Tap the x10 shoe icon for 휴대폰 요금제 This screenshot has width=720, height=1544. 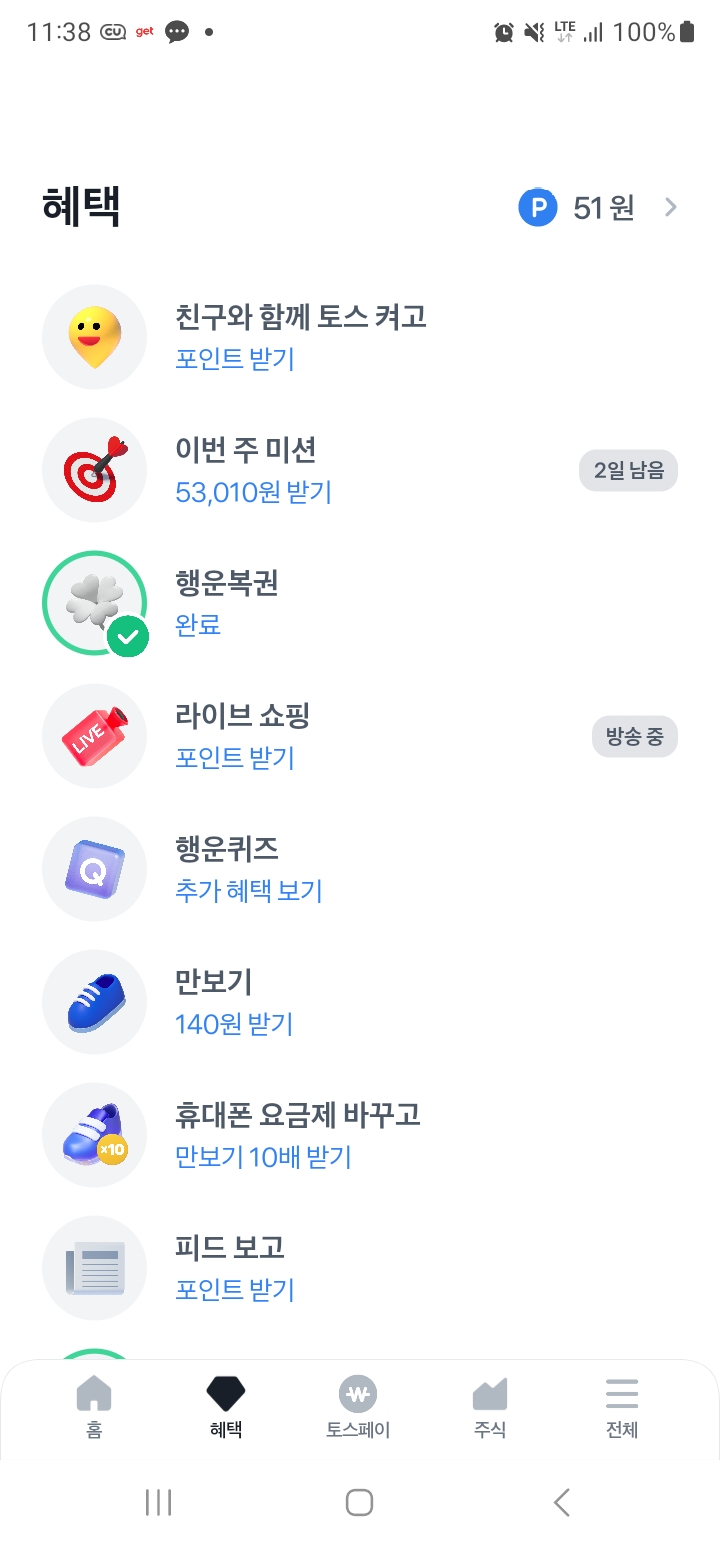(x=94, y=1135)
